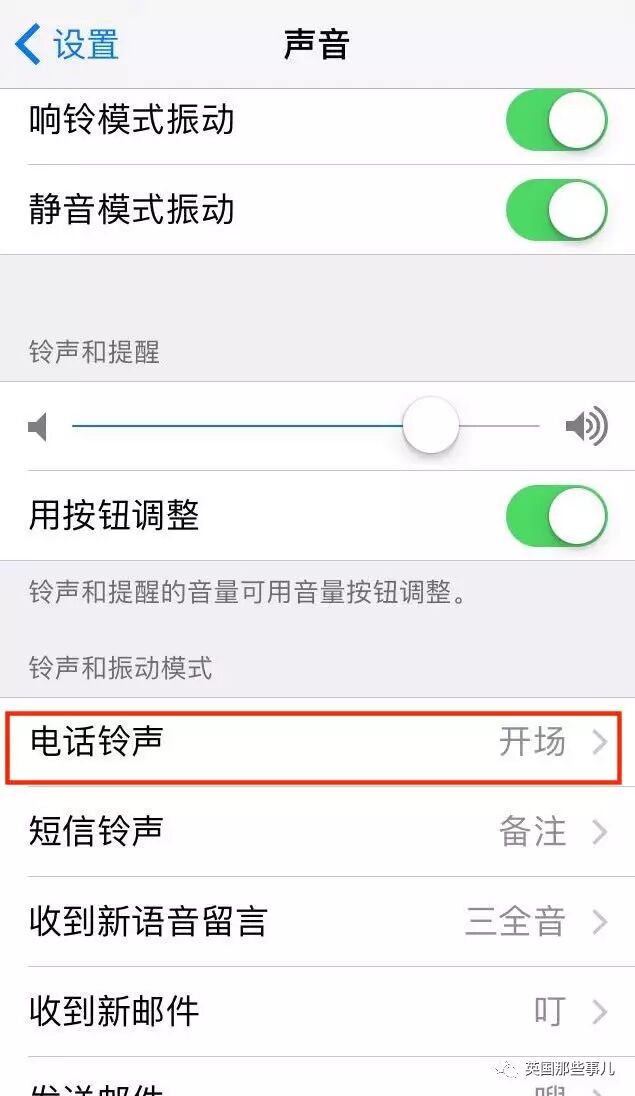Screen dimensions: 635x1096
Task: Open 短信铃声 setting
Action: [318, 832]
